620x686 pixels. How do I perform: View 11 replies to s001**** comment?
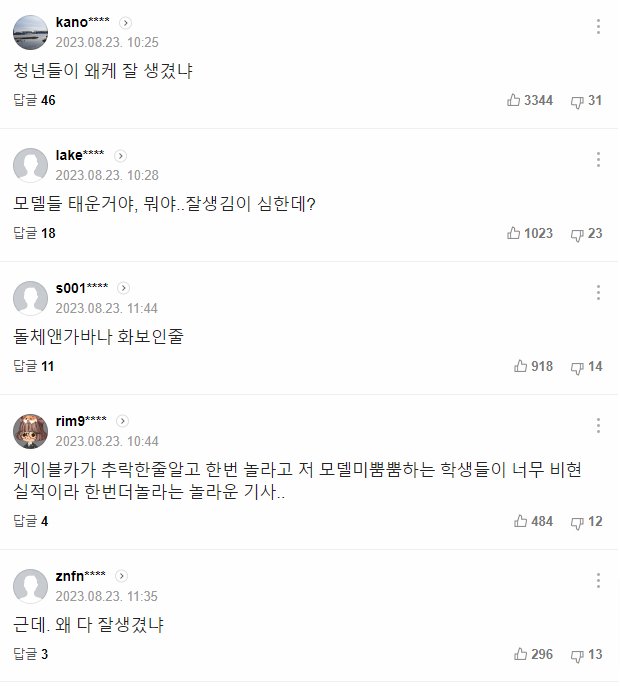tap(33, 366)
